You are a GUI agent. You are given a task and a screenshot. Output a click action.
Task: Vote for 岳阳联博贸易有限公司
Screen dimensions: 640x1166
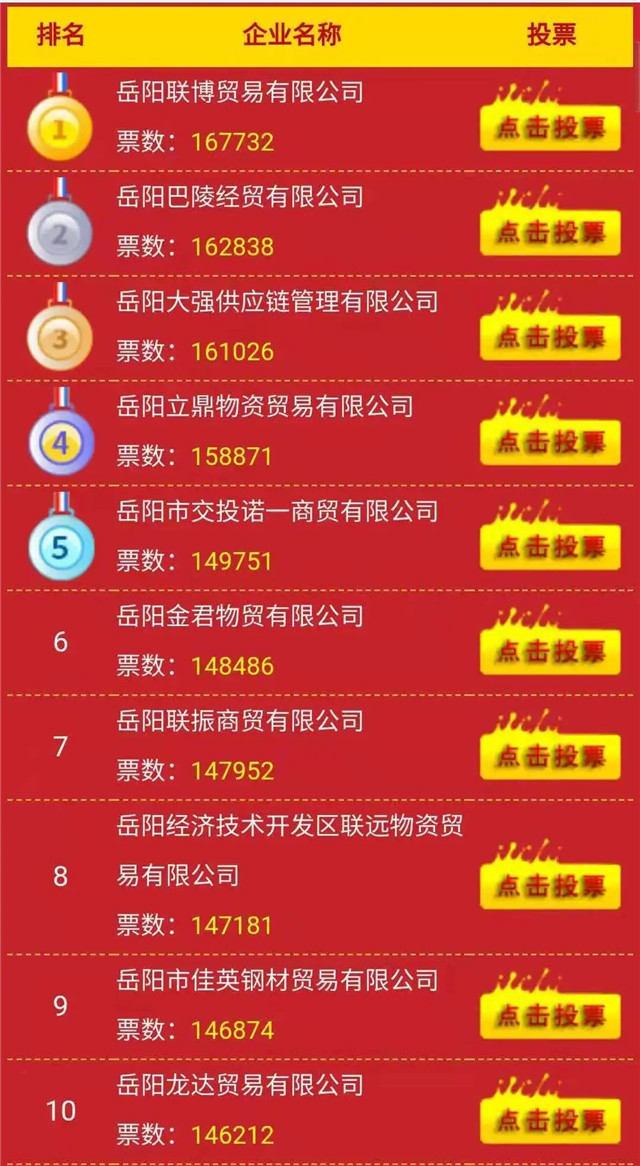550,128
